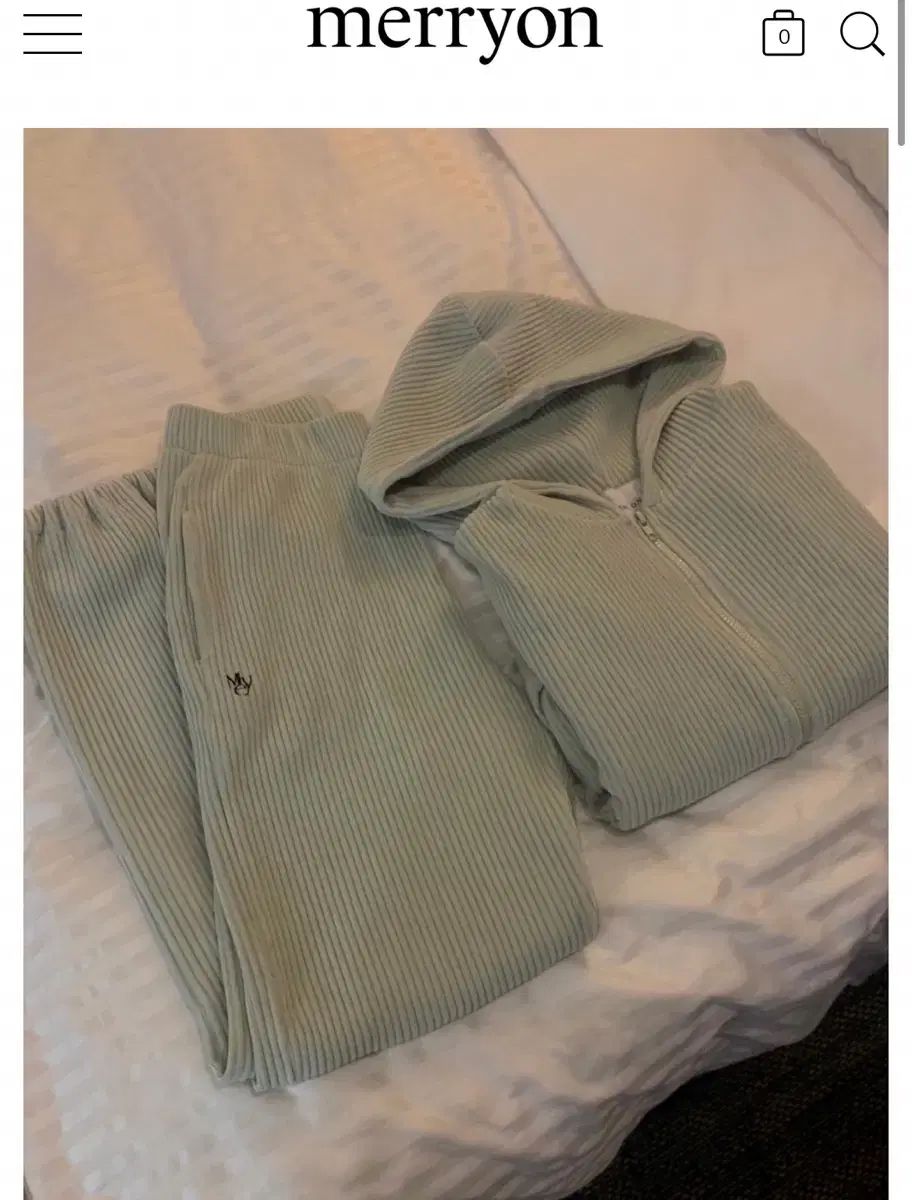Open the shopping bag
The image size is (912, 1200).
coord(783,35)
